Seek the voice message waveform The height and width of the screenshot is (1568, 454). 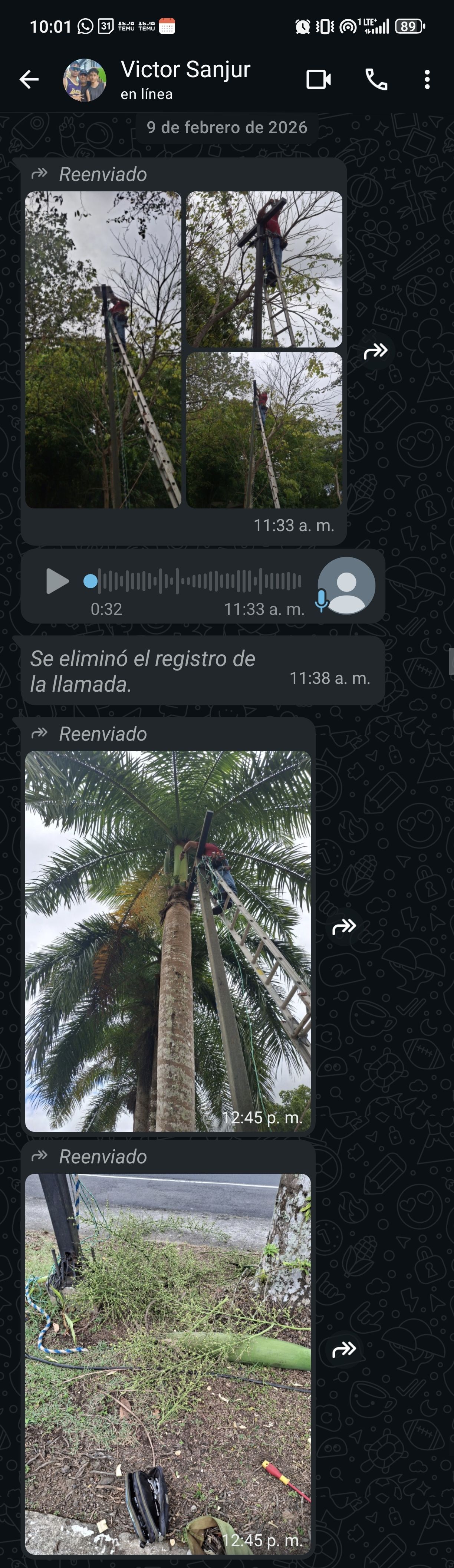(201, 581)
